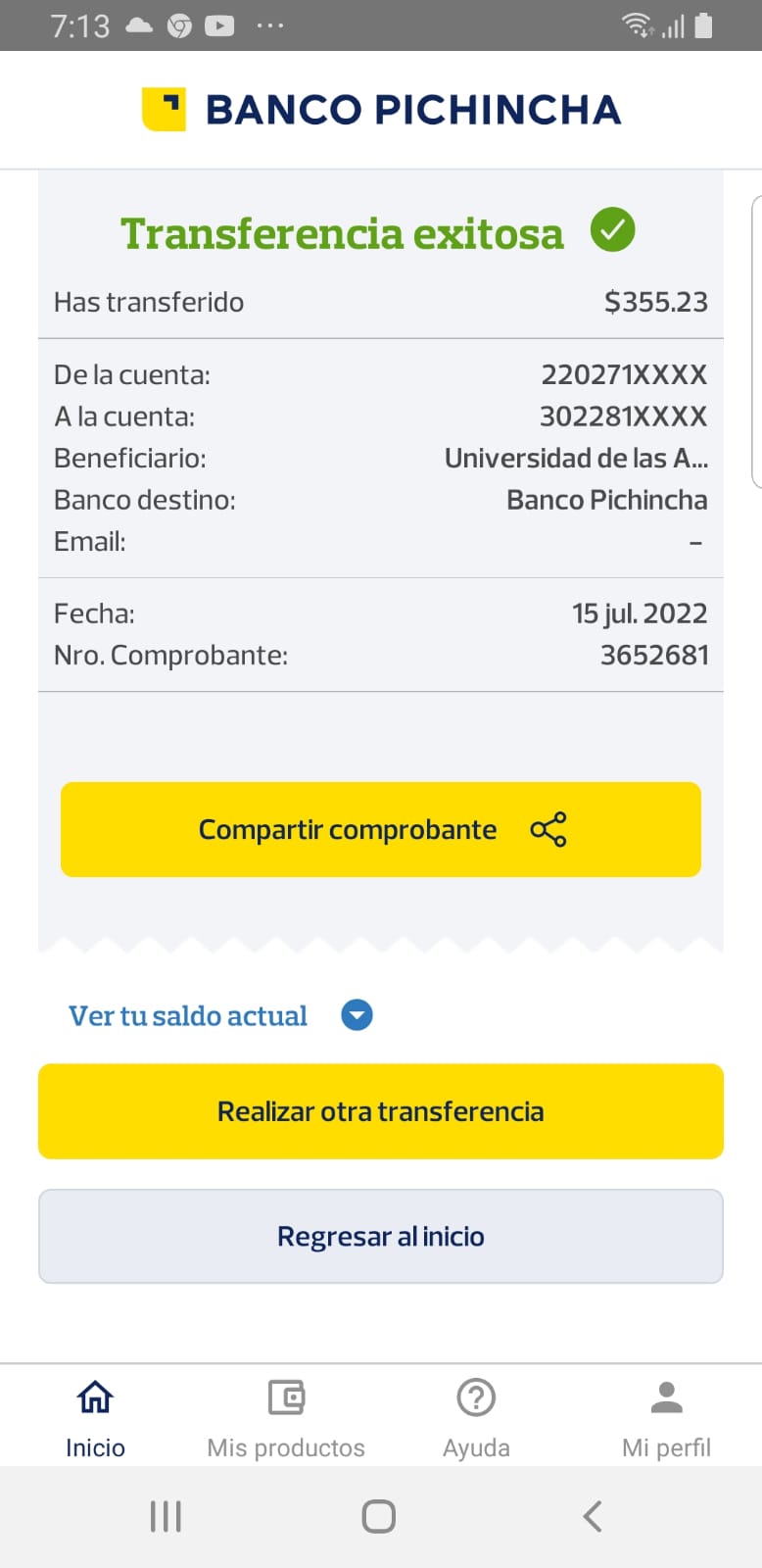The image size is (762, 1568).
Task: Tap the Compartir comprobante button
Action: 381,829
